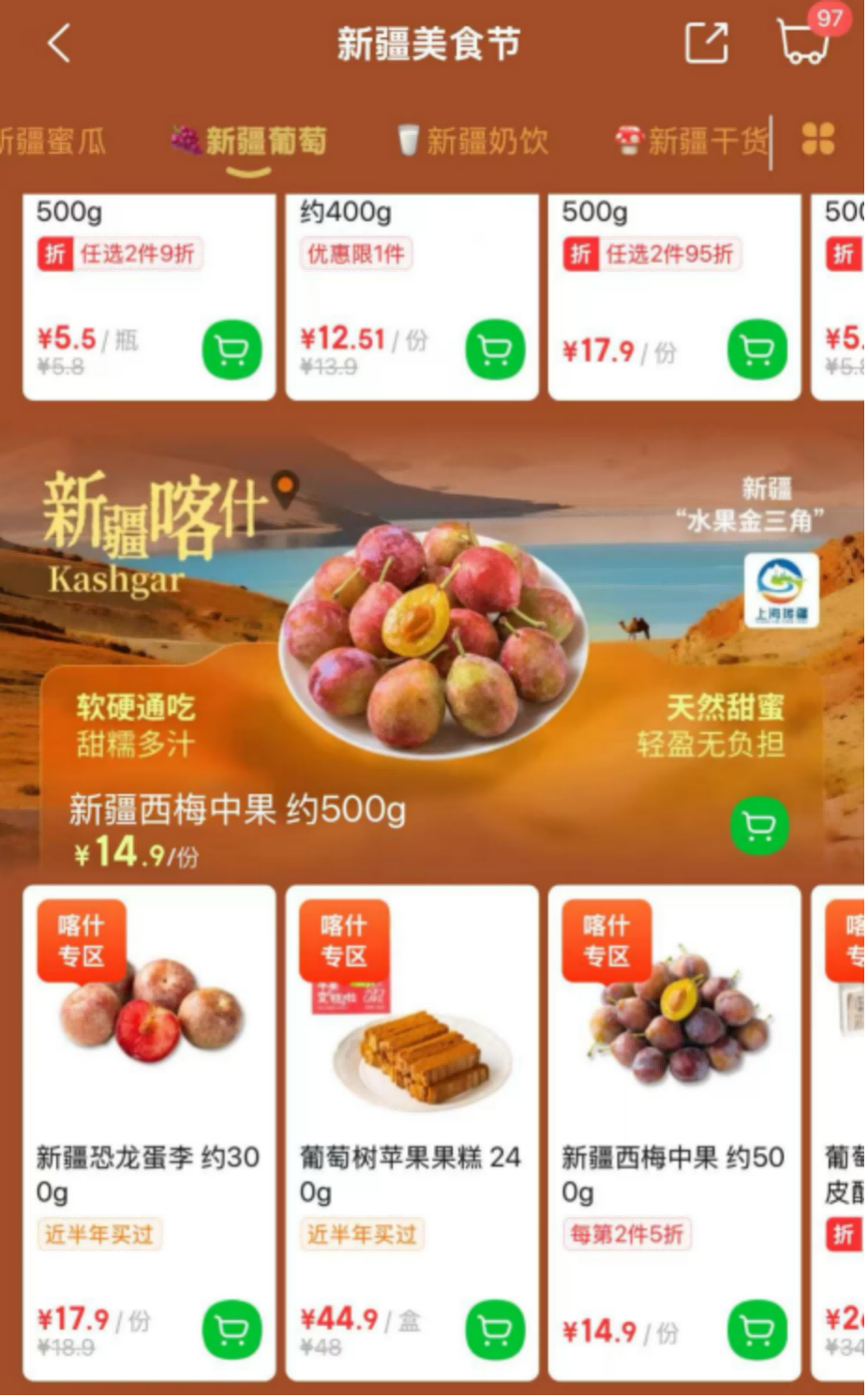Go back using the top-left arrow
The width and height of the screenshot is (868, 1397).
pos(59,43)
